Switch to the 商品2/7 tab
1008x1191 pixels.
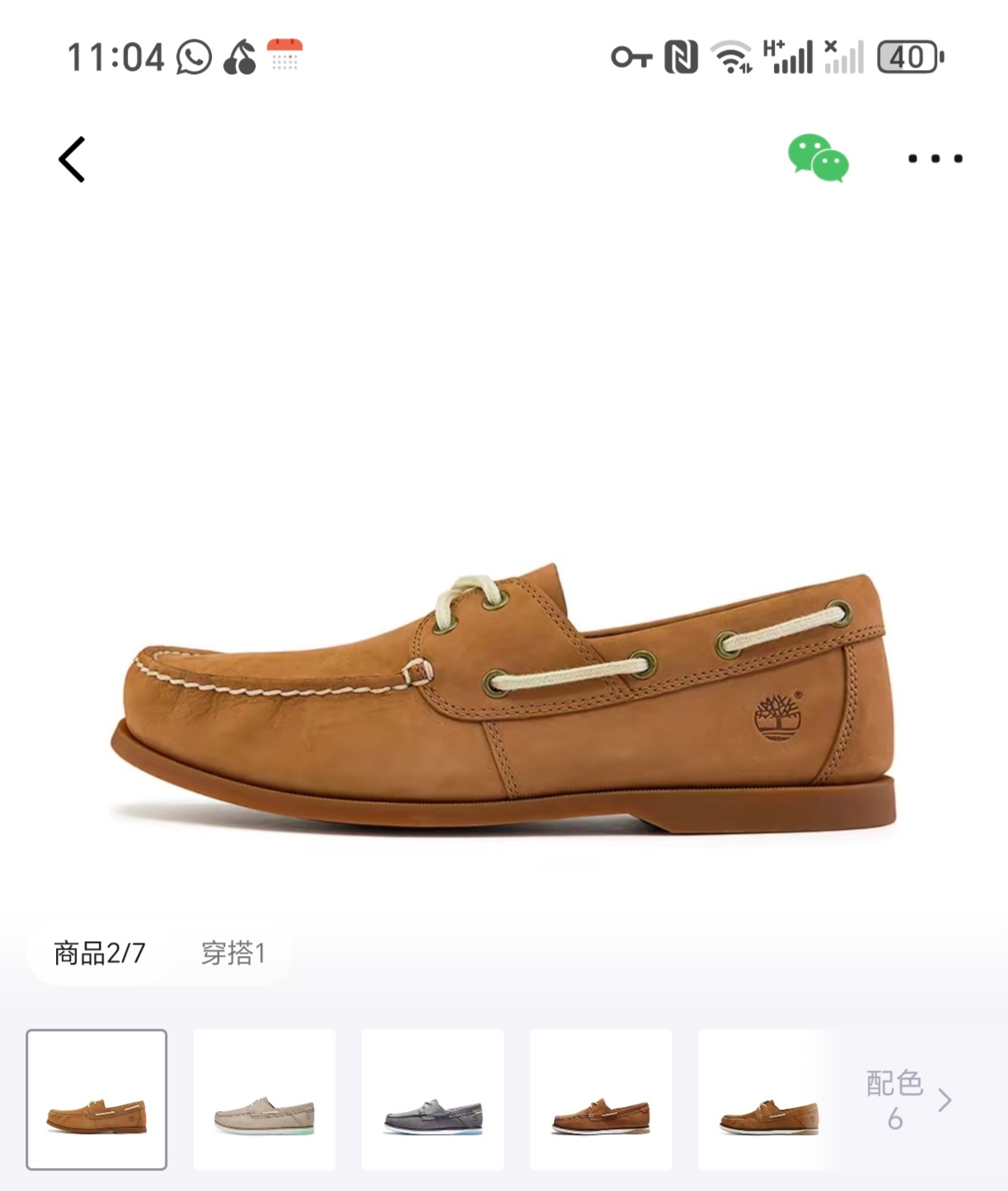point(99,953)
